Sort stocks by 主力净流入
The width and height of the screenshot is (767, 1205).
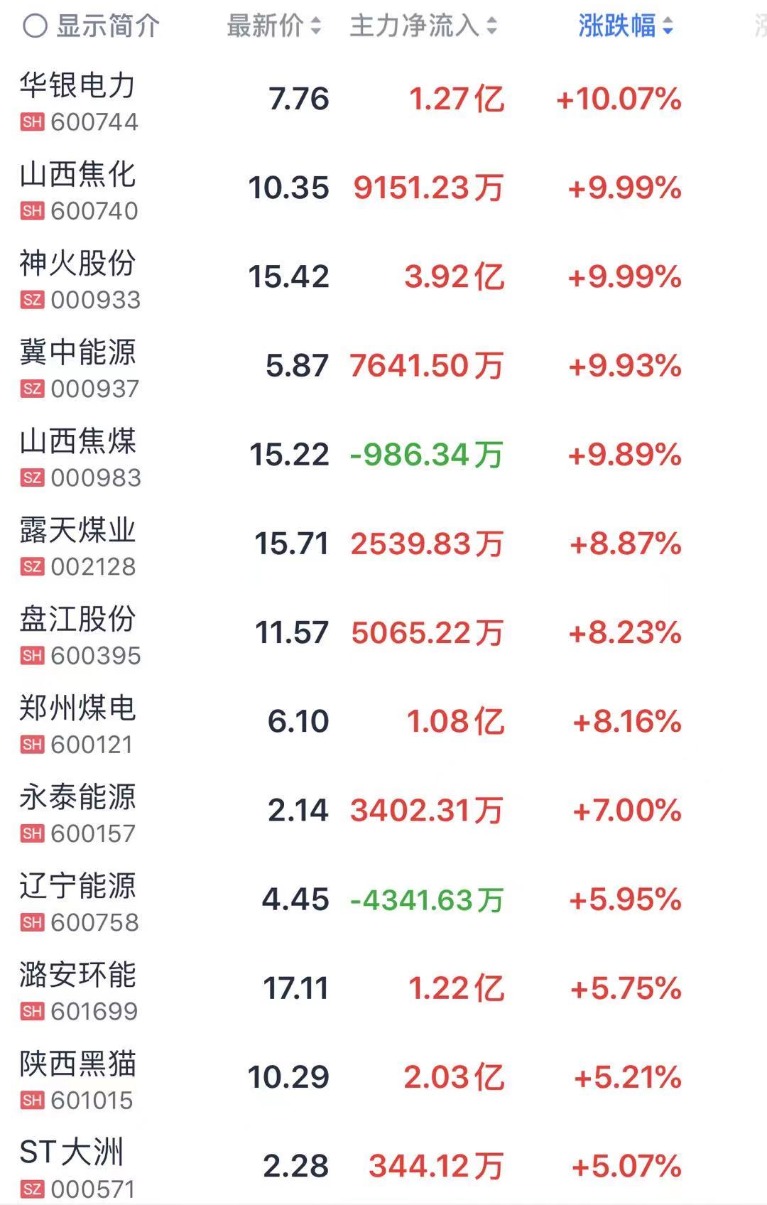[x=423, y=27]
